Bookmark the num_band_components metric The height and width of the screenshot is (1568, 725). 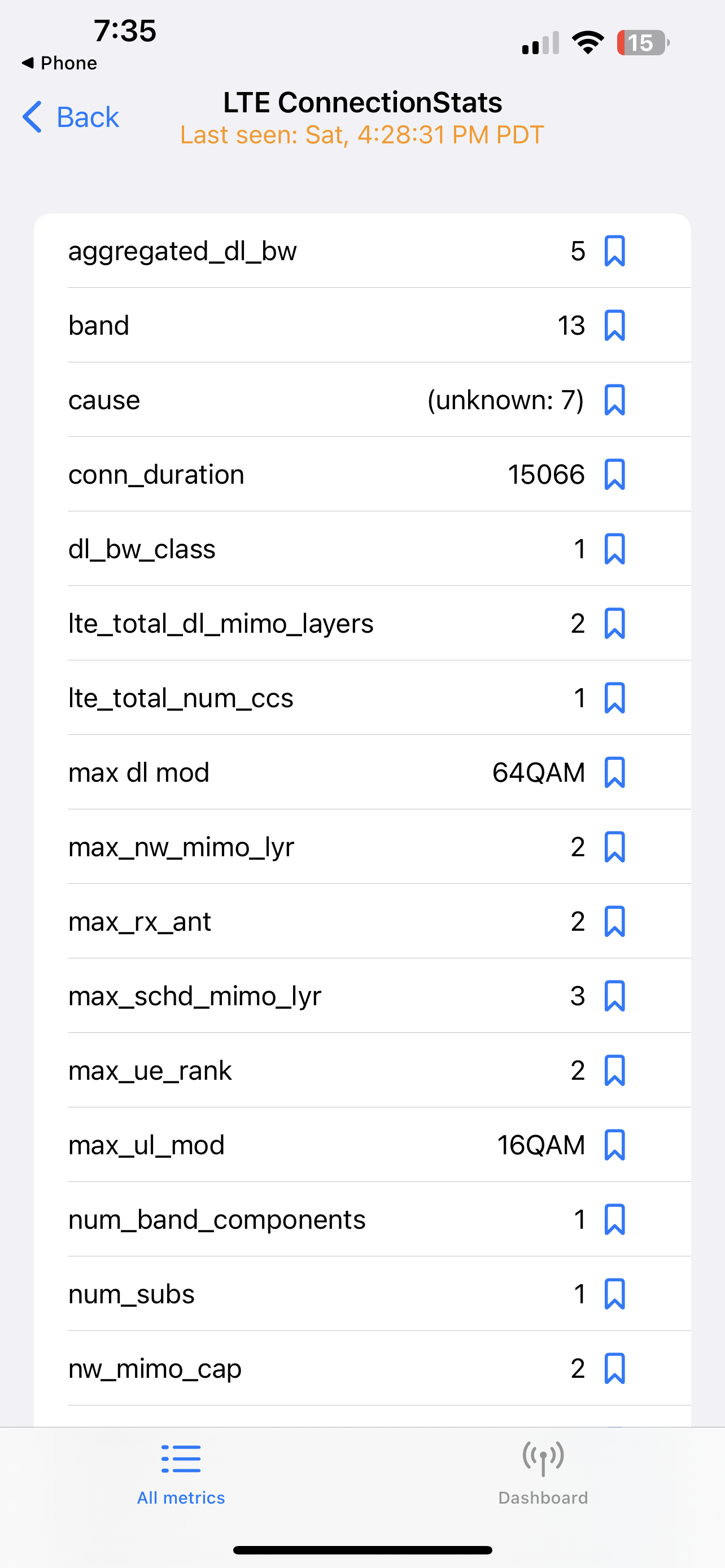click(x=614, y=1220)
